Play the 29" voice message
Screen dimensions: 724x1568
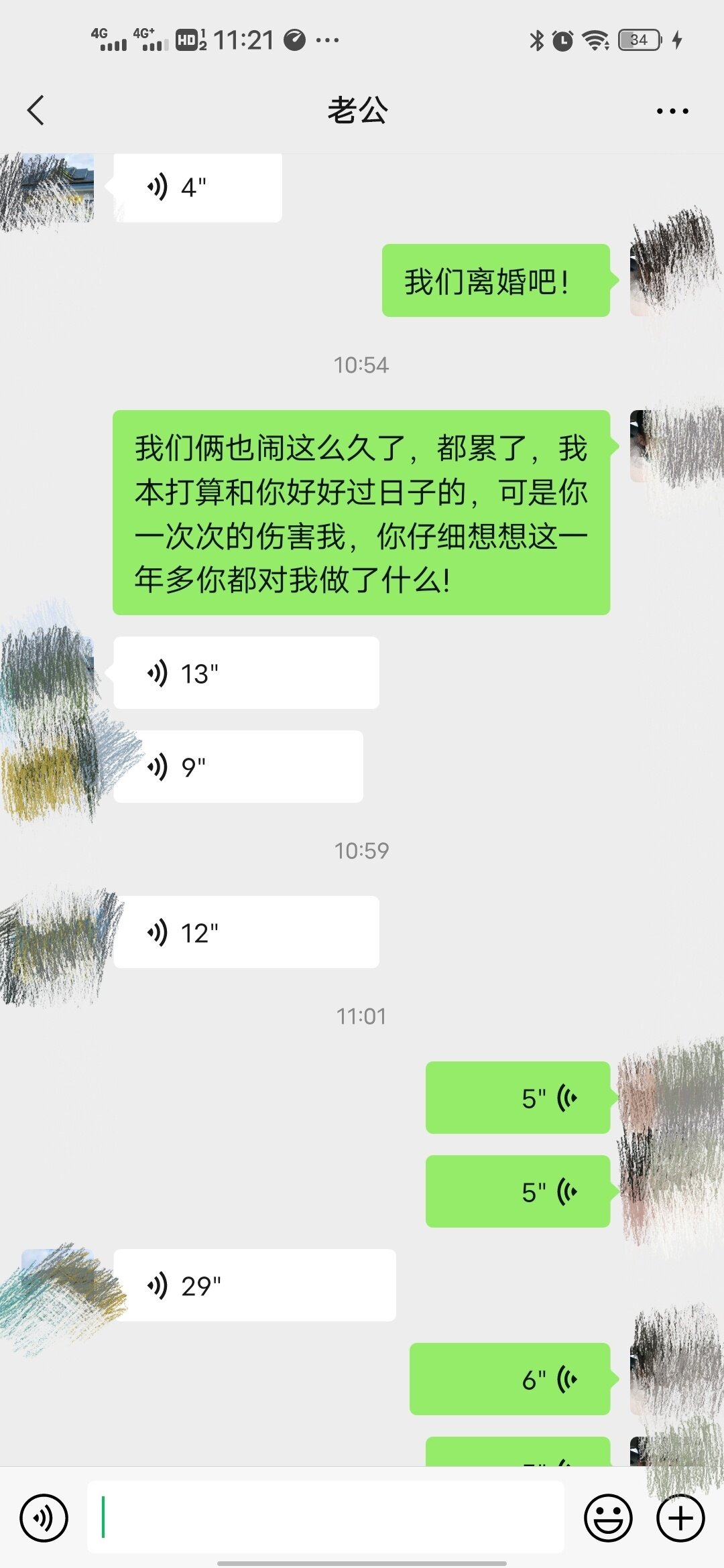coord(254,1285)
